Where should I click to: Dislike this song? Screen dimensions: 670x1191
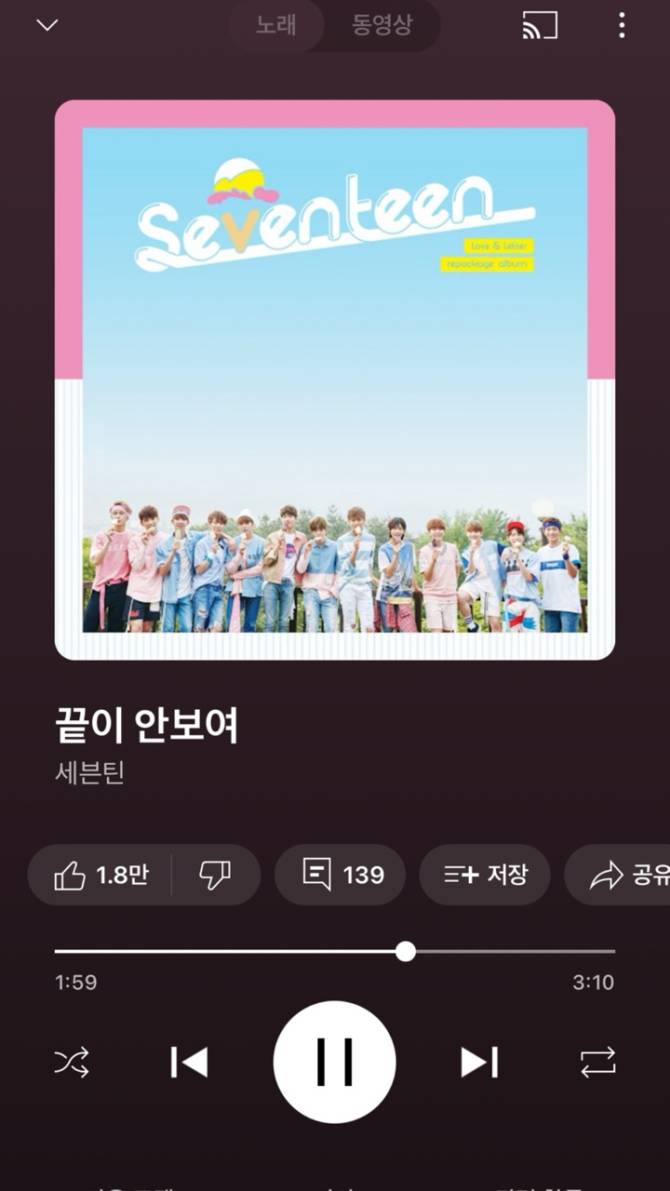point(215,875)
